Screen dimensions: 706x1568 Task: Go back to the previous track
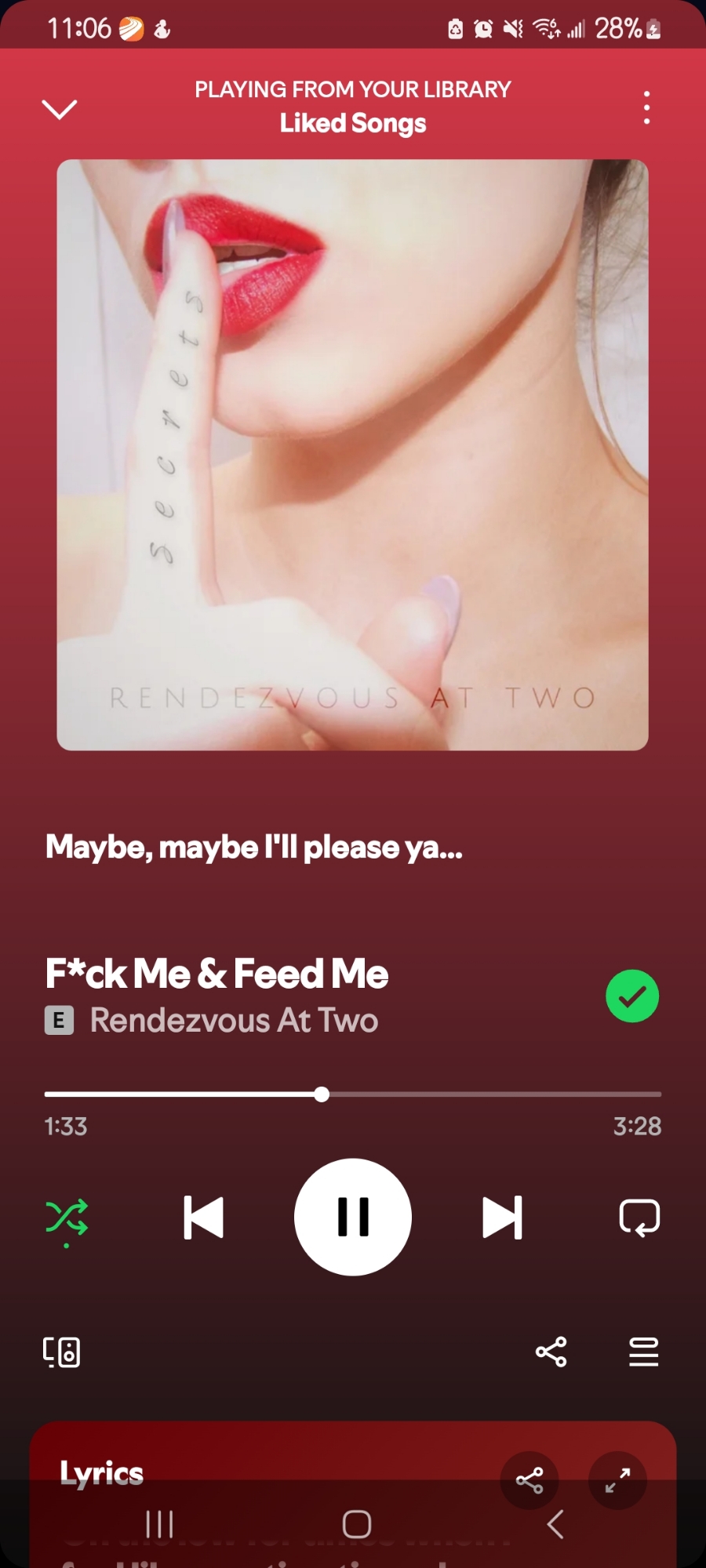point(204,1217)
